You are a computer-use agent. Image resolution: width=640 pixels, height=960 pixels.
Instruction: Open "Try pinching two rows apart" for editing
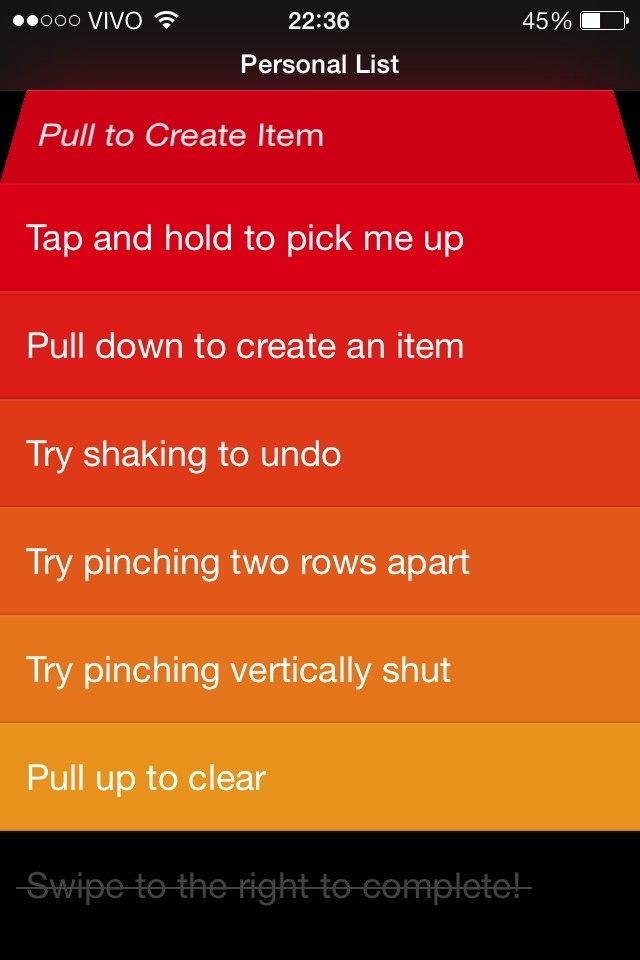248,562
